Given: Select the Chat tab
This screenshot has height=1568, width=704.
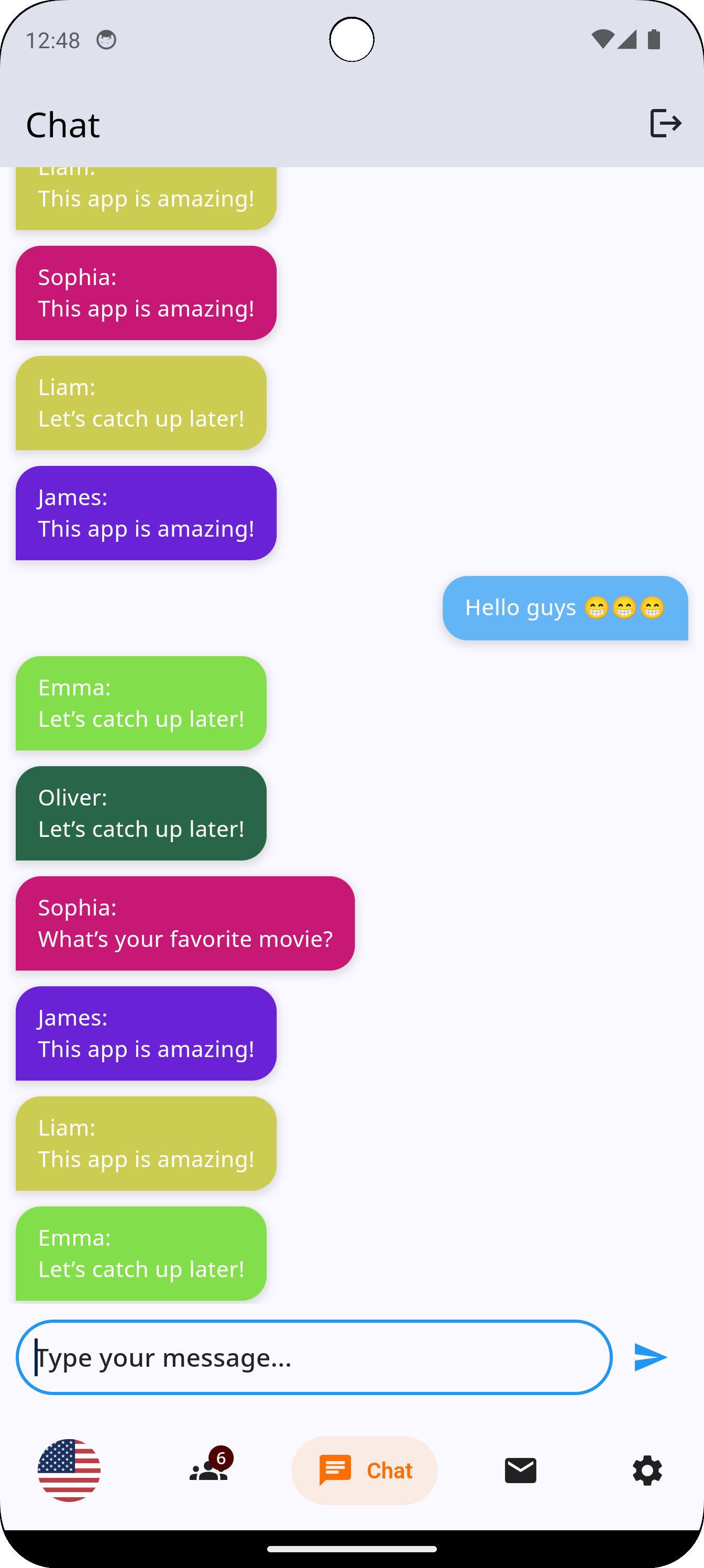Looking at the screenshot, I should (365, 1470).
